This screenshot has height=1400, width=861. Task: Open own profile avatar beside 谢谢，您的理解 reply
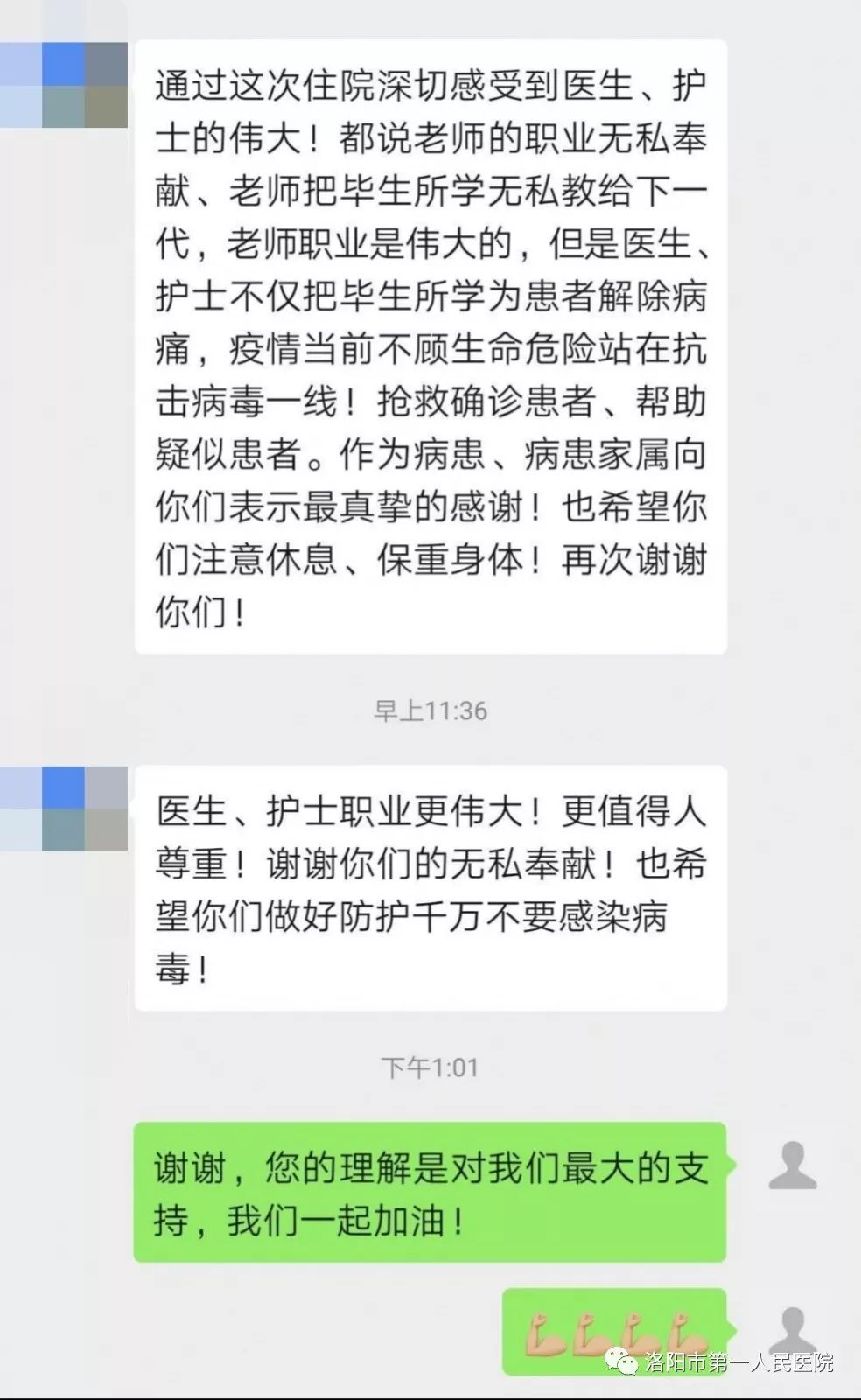click(x=792, y=1165)
